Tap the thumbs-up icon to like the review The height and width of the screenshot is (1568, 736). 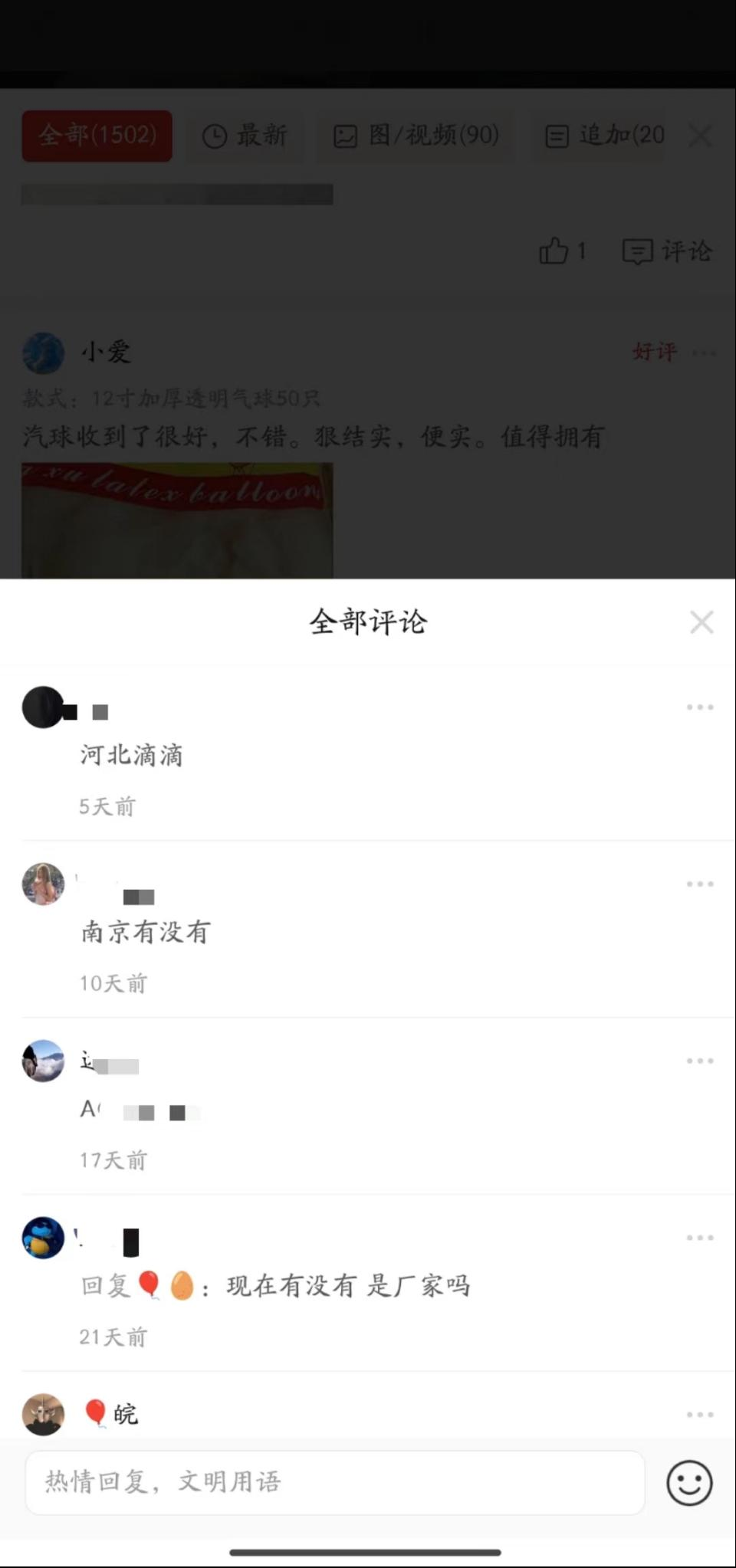click(554, 251)
